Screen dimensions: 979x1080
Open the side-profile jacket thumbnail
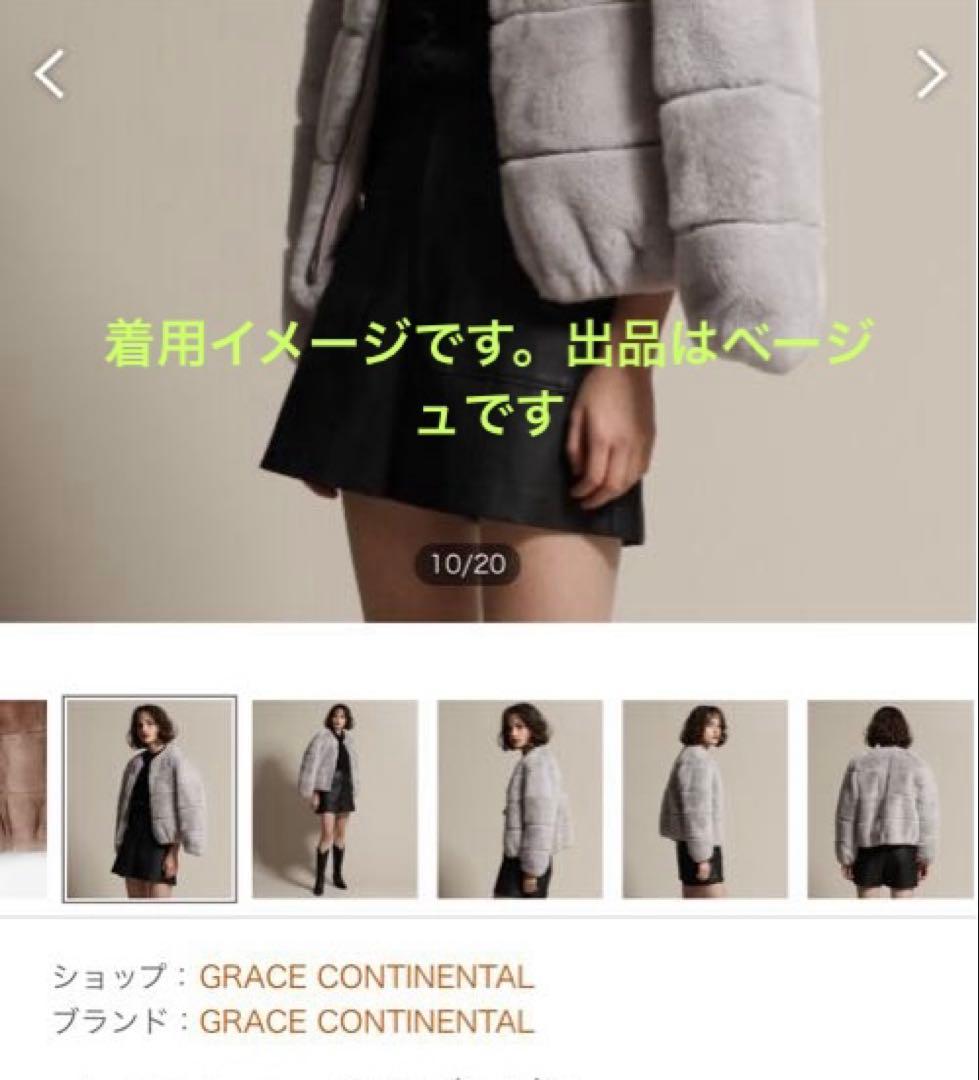pos(520,800)
